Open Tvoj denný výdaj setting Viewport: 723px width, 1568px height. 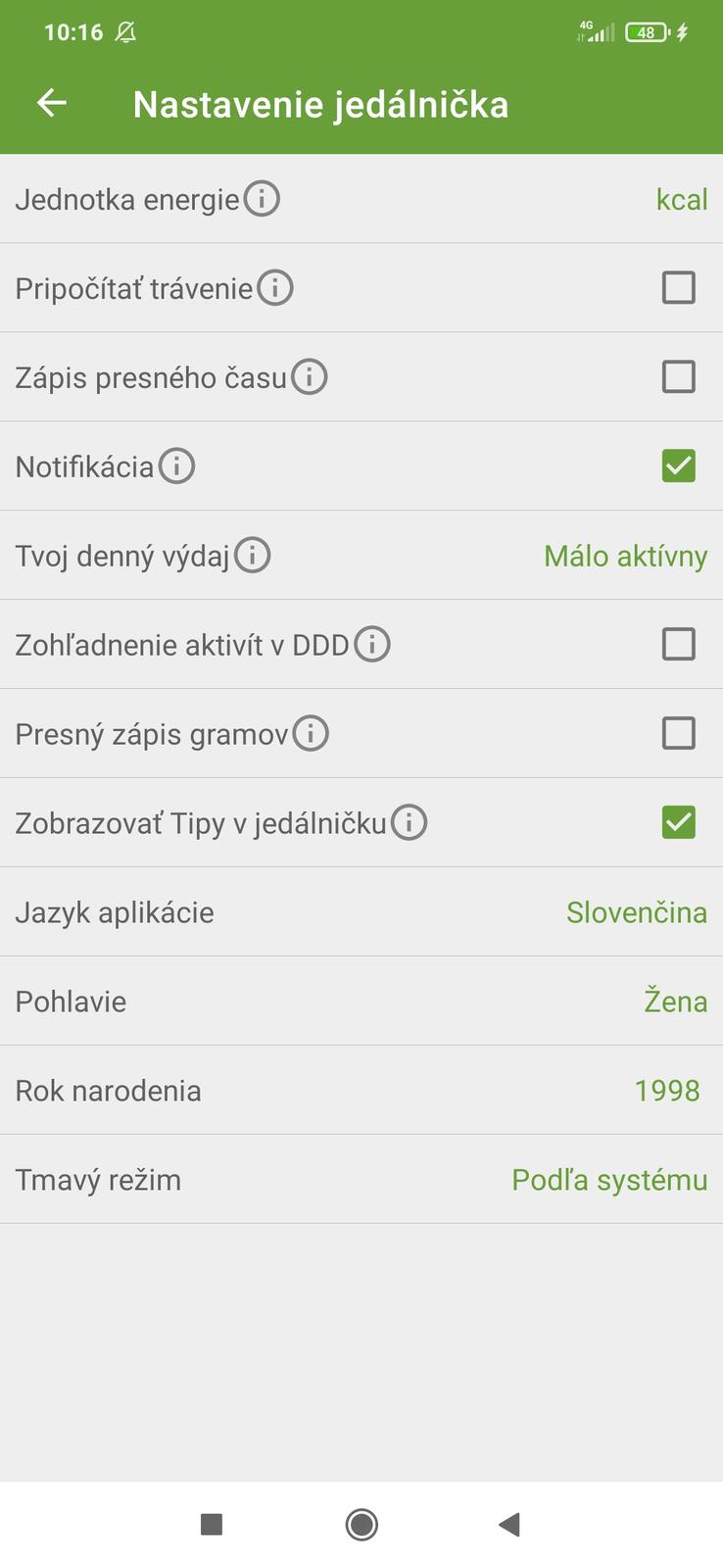click(x=625, y=557)
